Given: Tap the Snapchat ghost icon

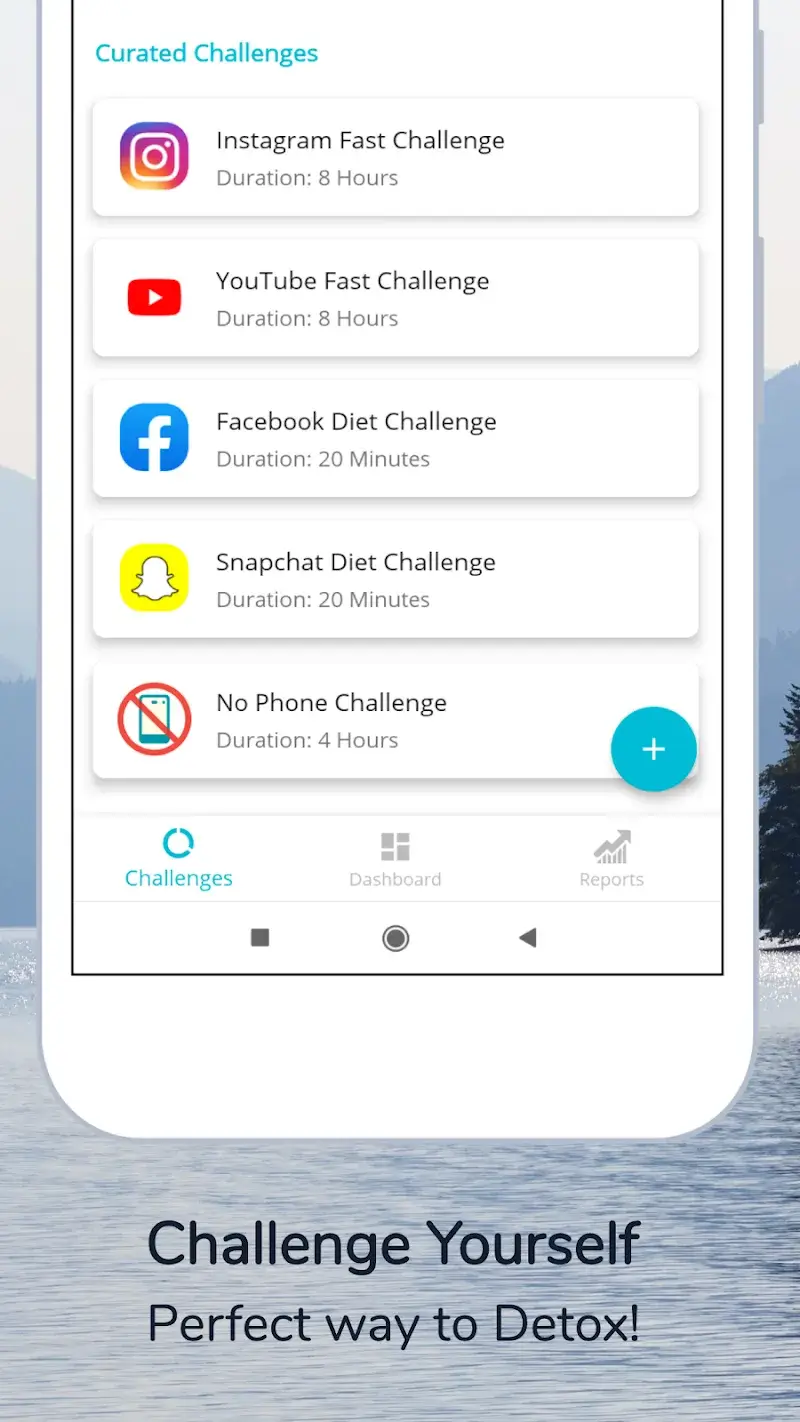Looking at the screenshot, I should coord(154,578).
